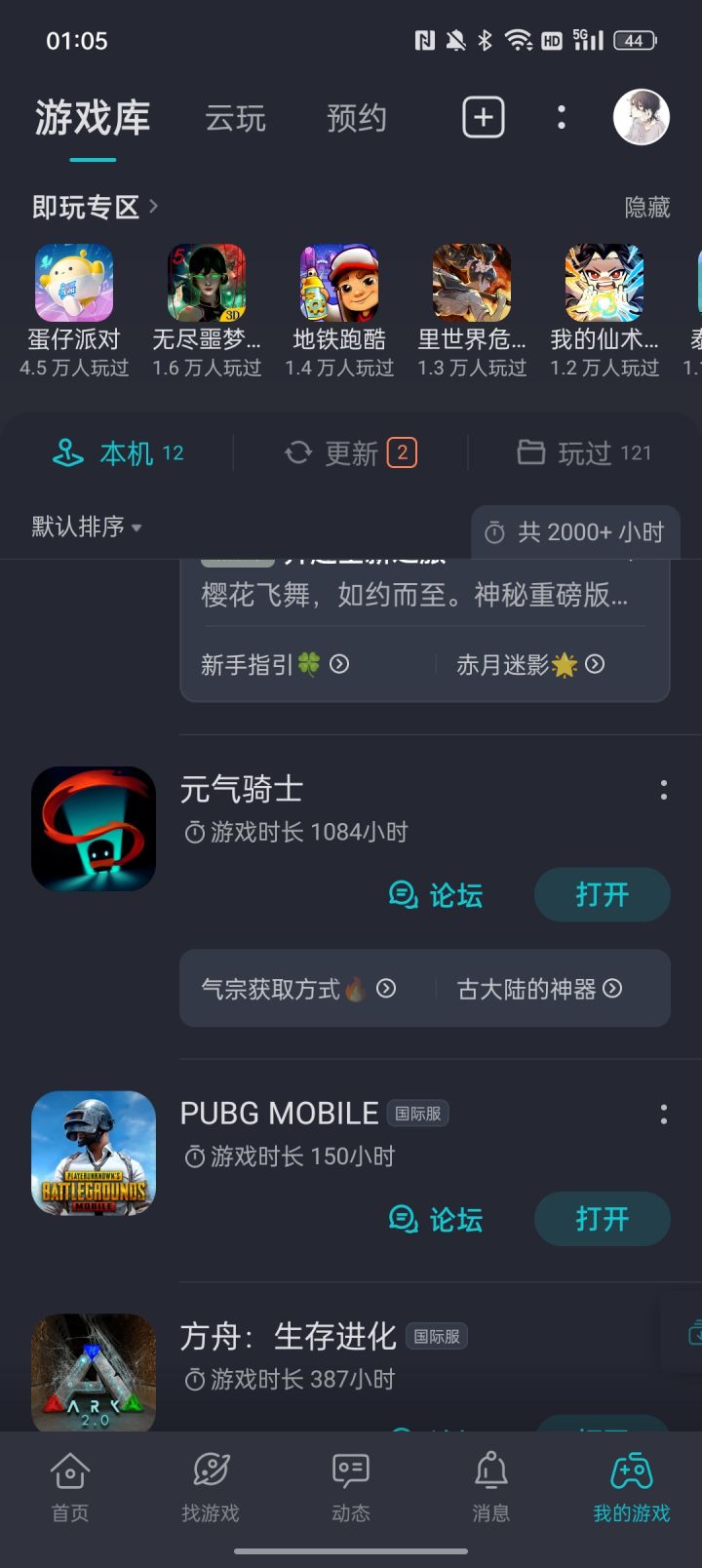This screenshot has height=1568, width=702.
Task: Click the add game plus icon
Action: click(483, 117)
